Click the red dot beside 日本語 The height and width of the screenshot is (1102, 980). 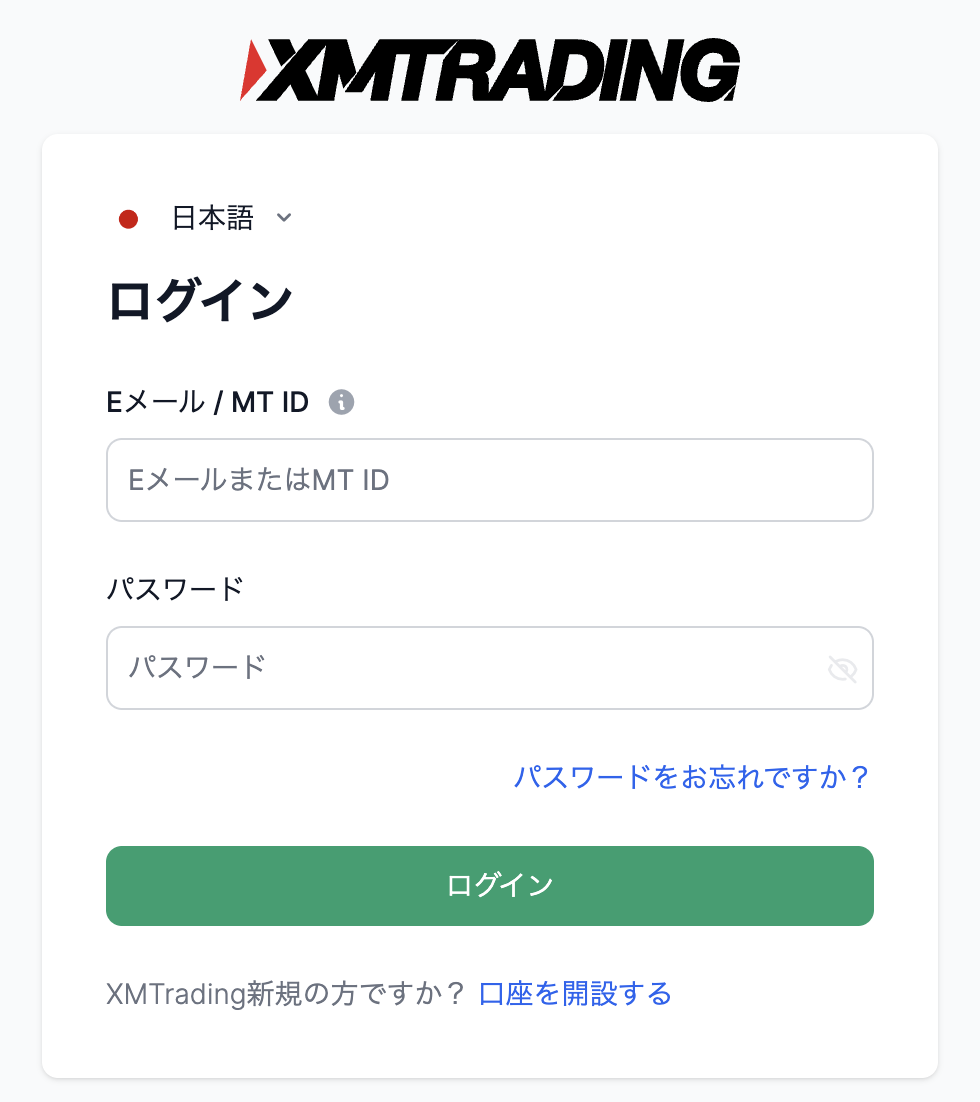[128, 218]
